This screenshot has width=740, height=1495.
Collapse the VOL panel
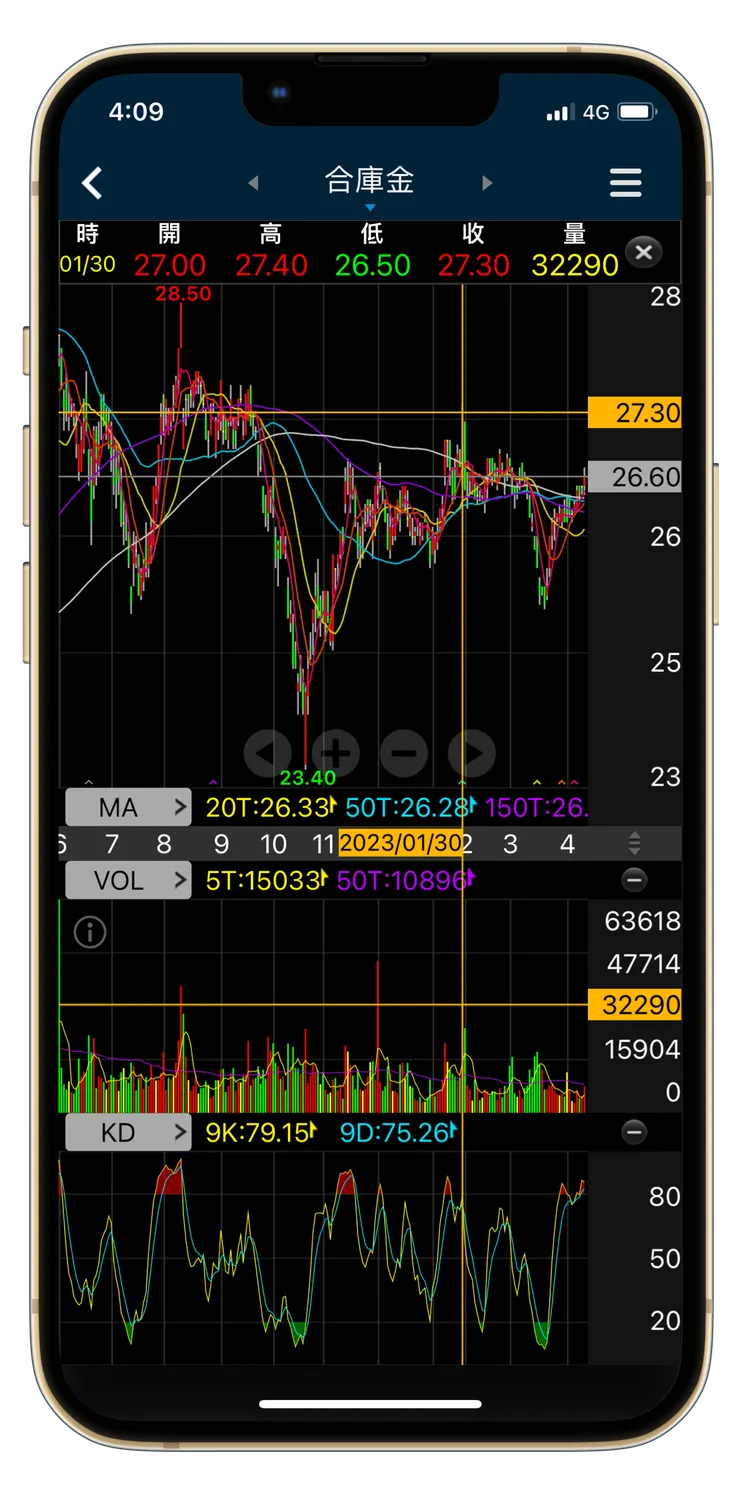tap(634, 880)
